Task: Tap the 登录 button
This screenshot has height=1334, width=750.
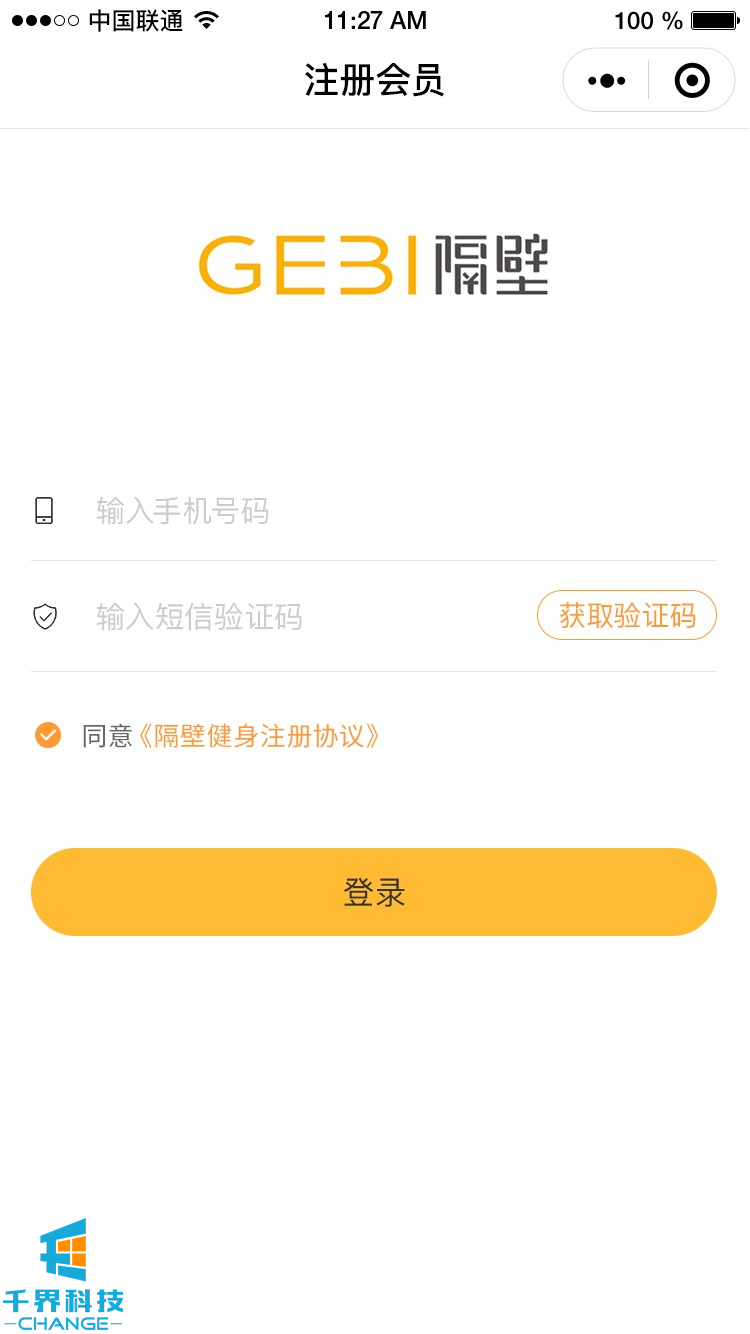Action: click(x=374, y=892)
